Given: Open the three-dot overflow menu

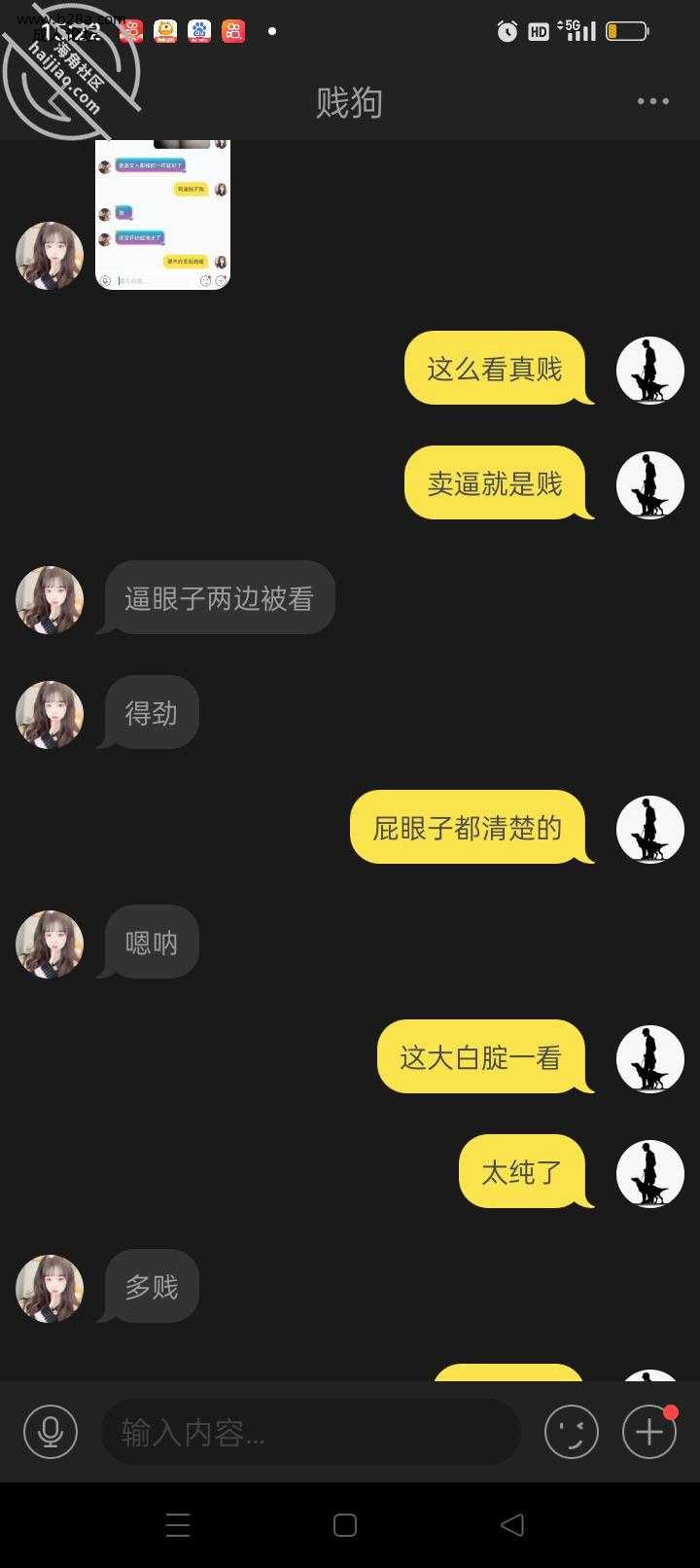Looking at the screenshot, I should (652, 101).
